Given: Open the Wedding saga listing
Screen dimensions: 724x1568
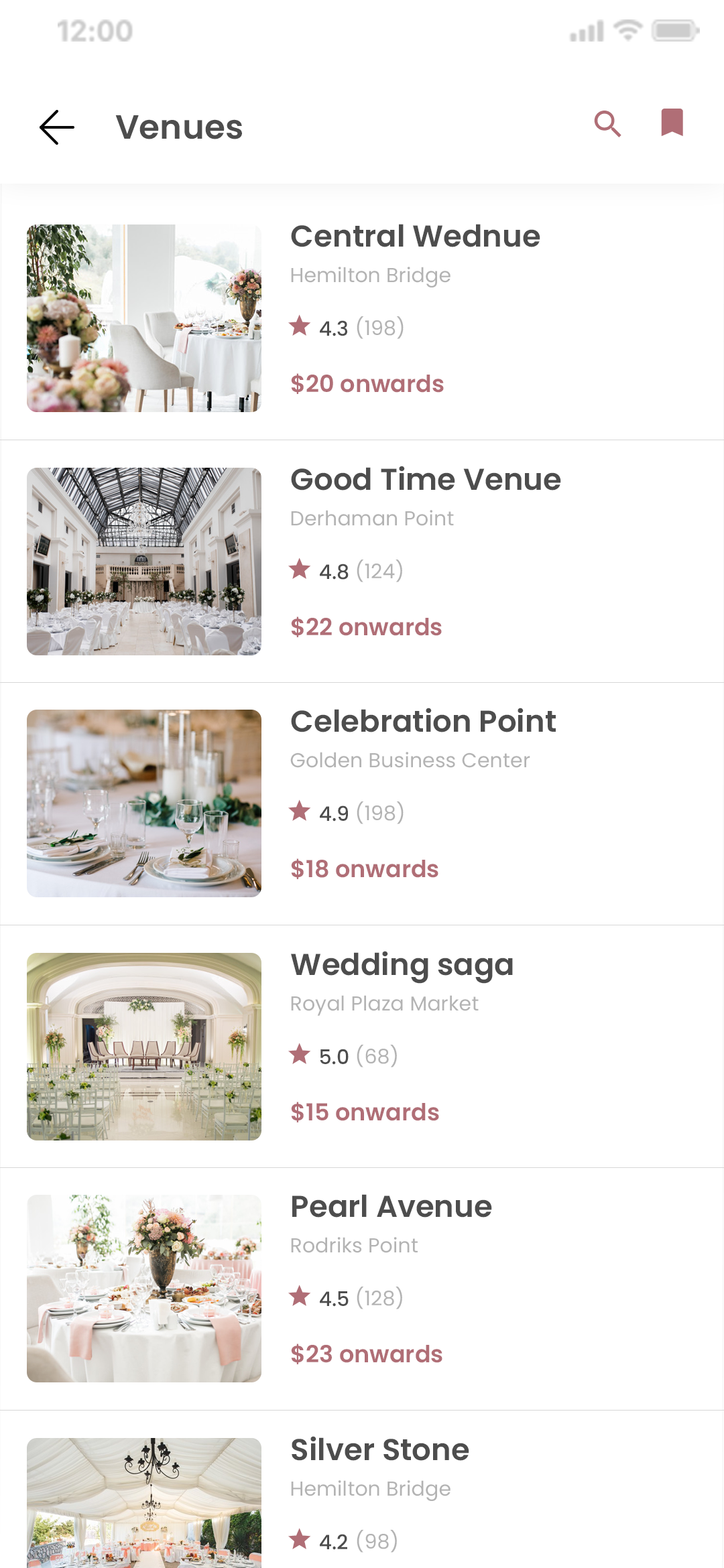Looking at the screenshot, I should [x=402, y=966].
